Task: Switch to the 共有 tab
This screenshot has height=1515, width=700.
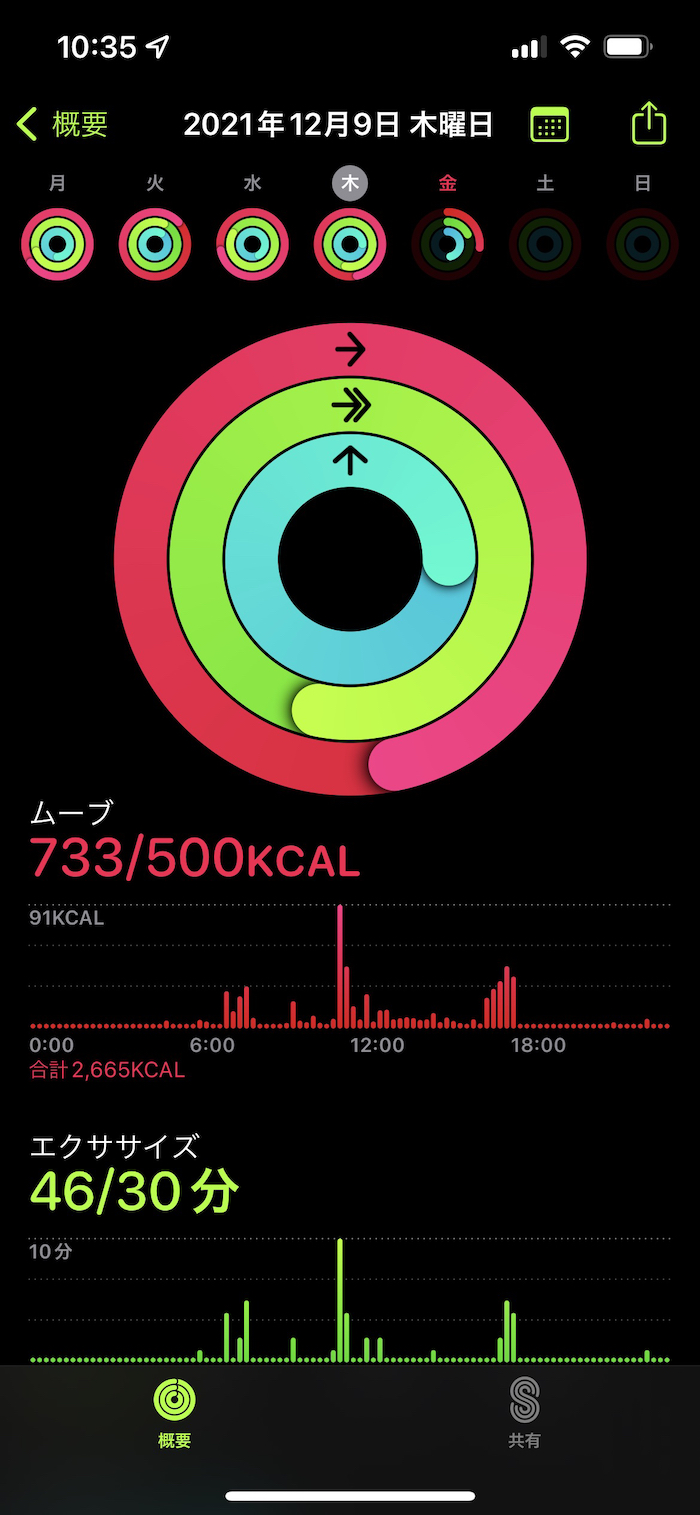Action: click(524, 1413)
